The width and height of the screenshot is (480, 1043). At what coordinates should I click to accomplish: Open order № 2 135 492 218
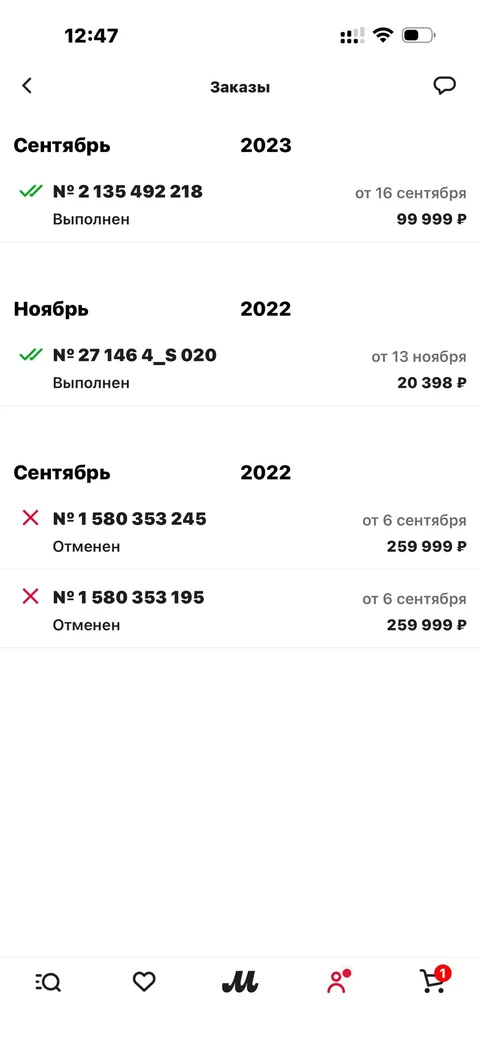(x=240, y=205)
